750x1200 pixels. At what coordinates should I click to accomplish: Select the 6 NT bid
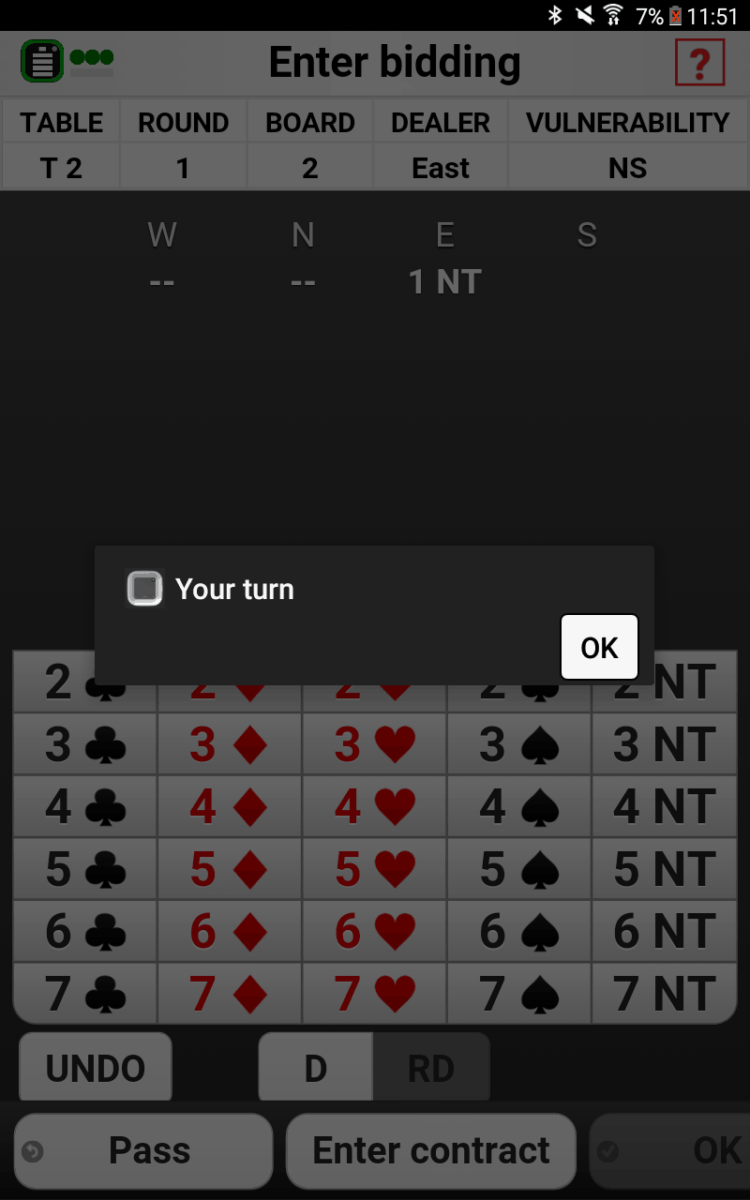(664, 931)
